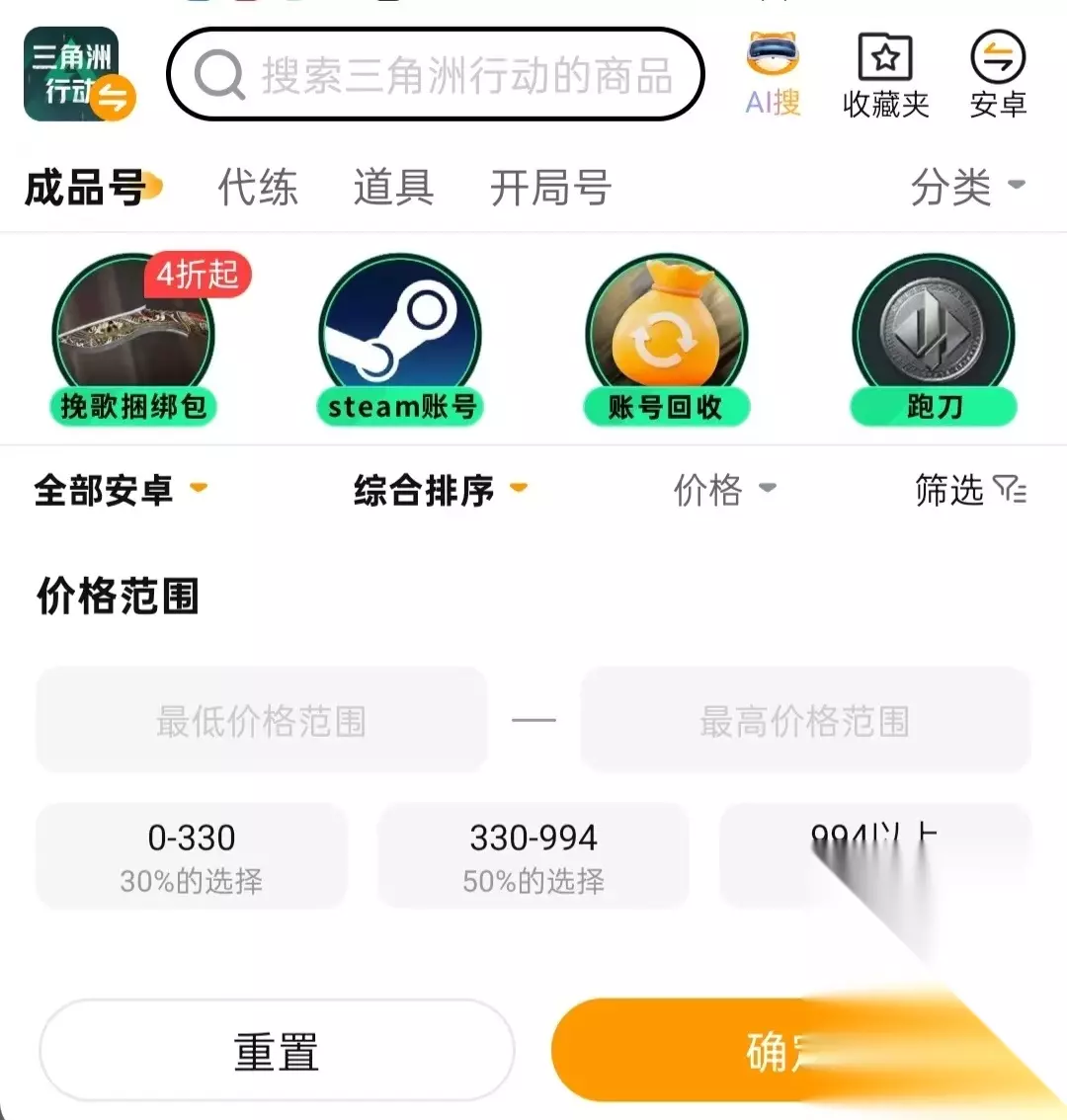Switch to the 道具 tab
Screen dimensions: 1067x1120
click(394, 187)
